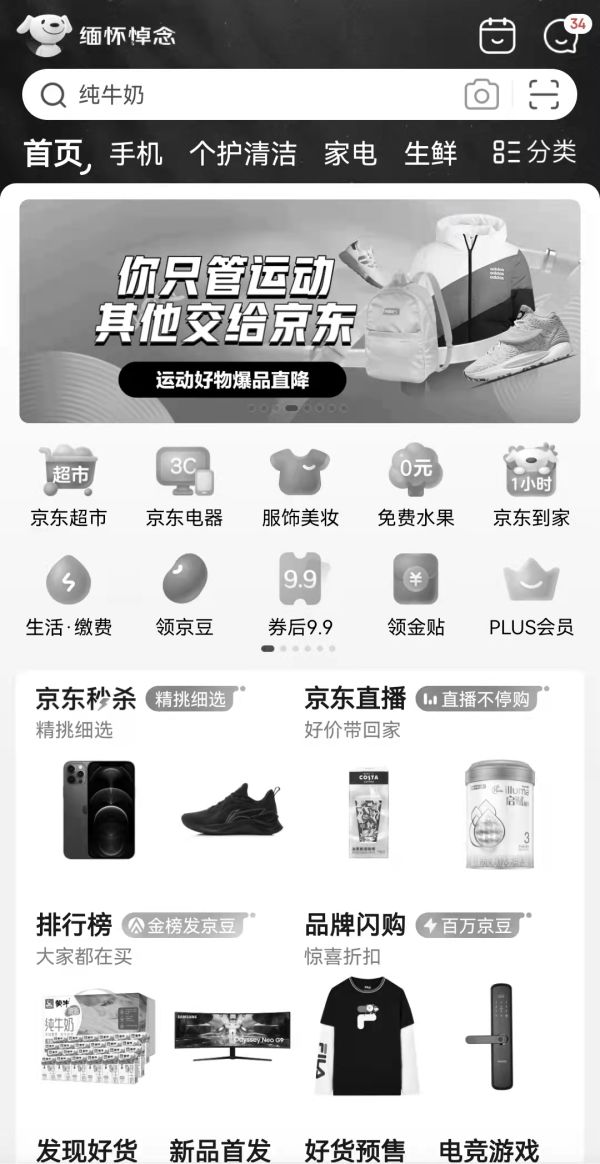The height and width of the screenshot is (1164, 600).
Task: Open 京东电器
Action: [x=184, y=487]
